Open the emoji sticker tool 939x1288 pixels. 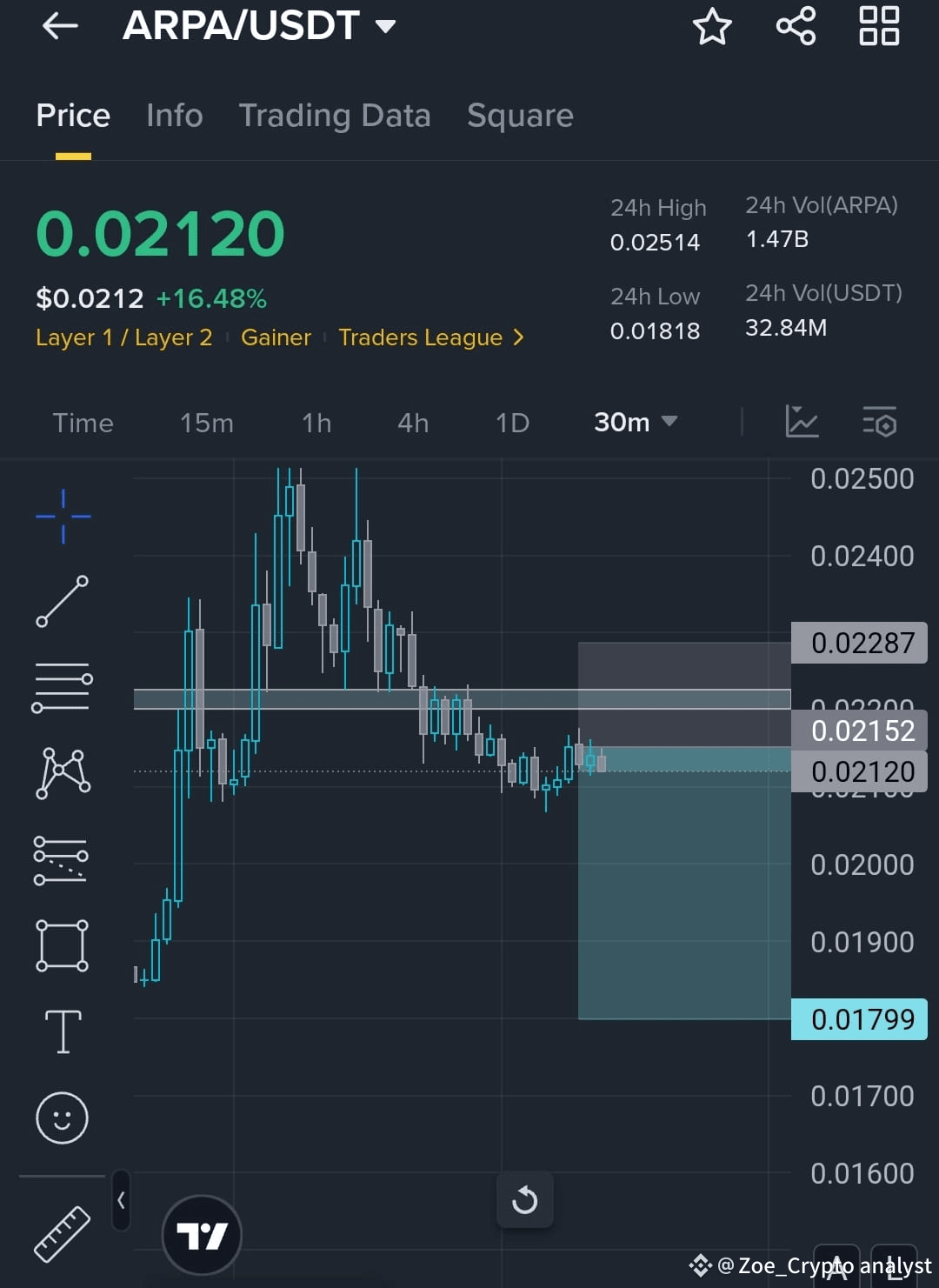tap(62, 1118)
